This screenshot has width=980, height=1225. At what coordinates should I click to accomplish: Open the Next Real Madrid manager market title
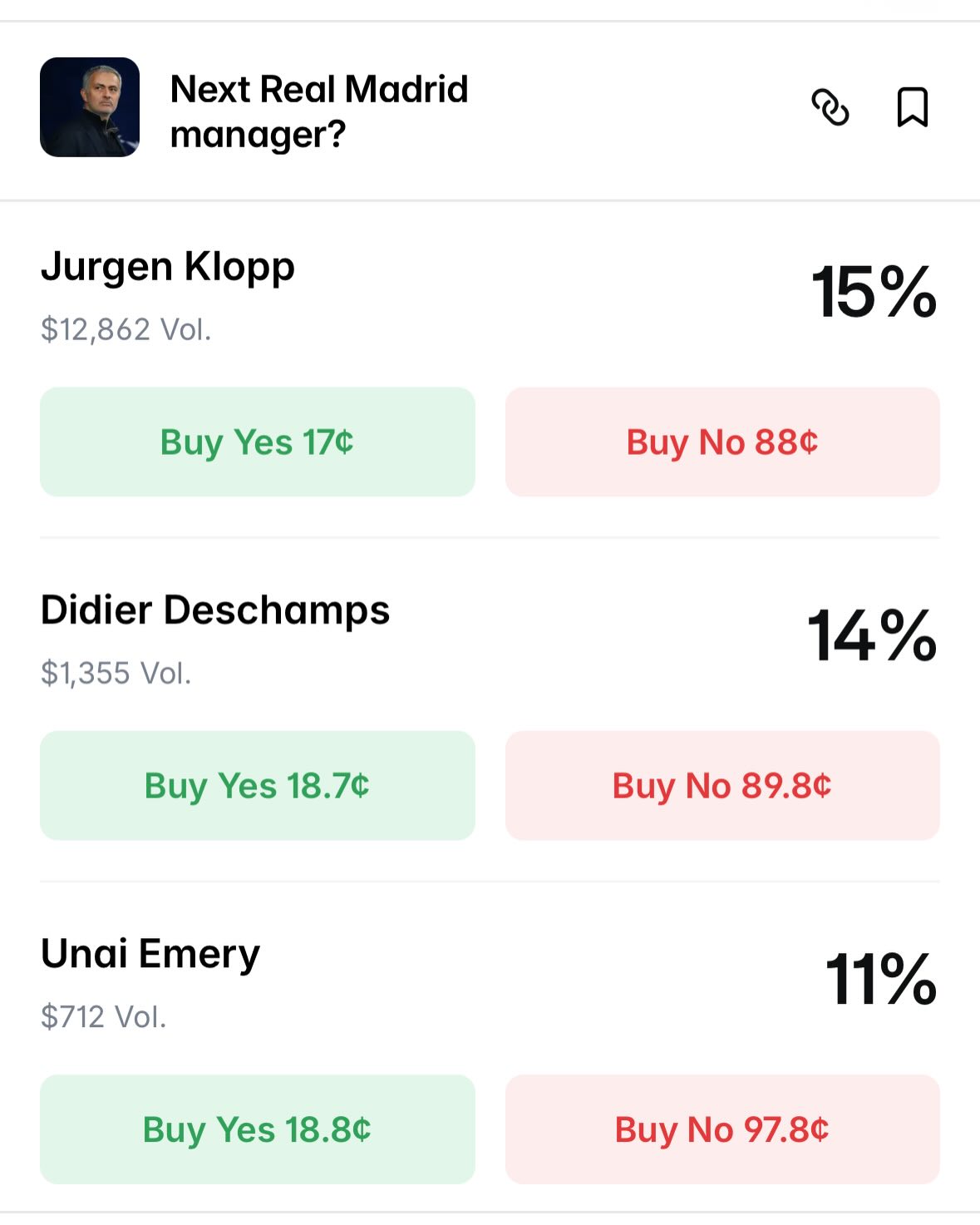(x=319, y=111)
